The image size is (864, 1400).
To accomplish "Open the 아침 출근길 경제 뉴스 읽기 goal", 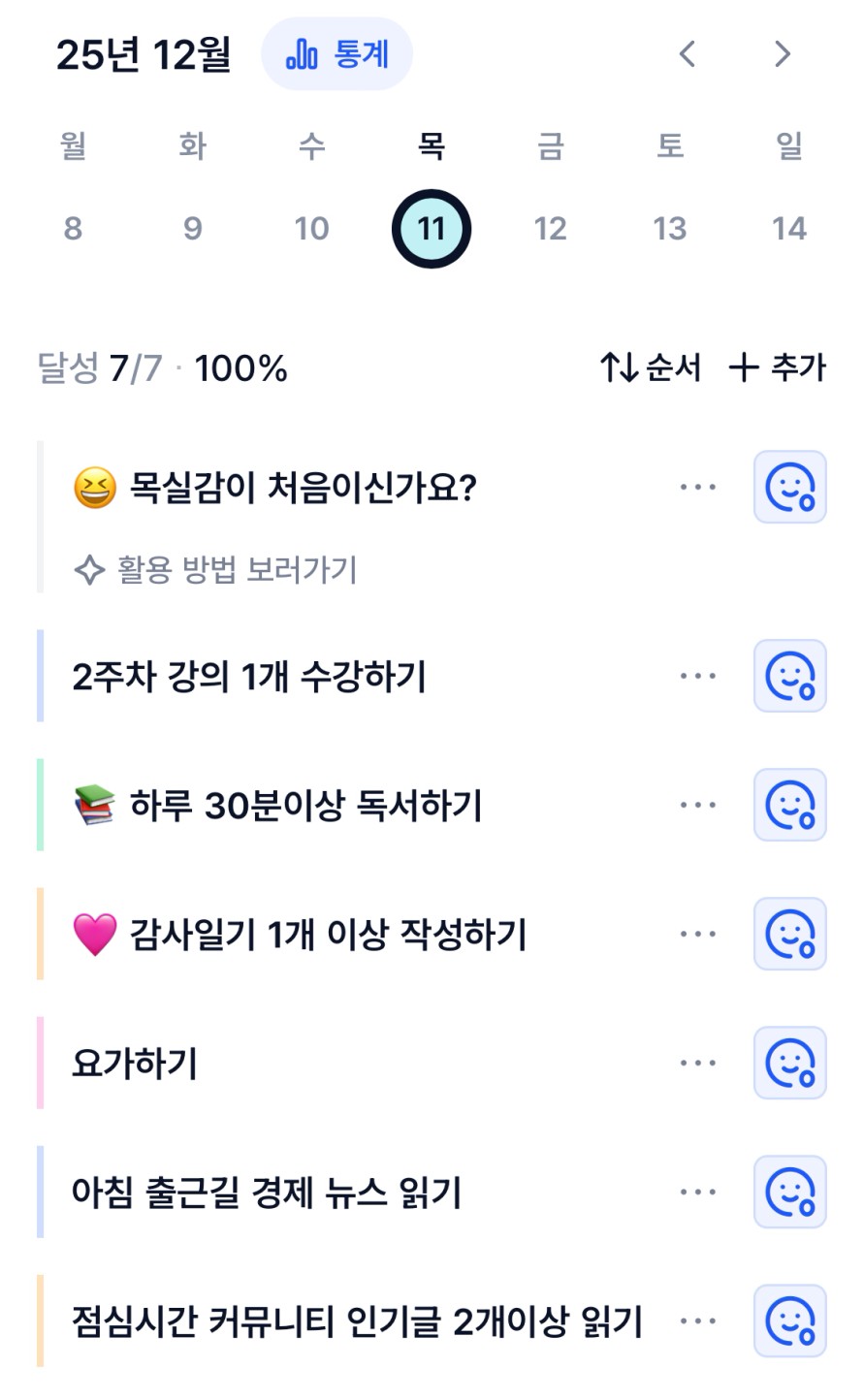I will 267,1193.
